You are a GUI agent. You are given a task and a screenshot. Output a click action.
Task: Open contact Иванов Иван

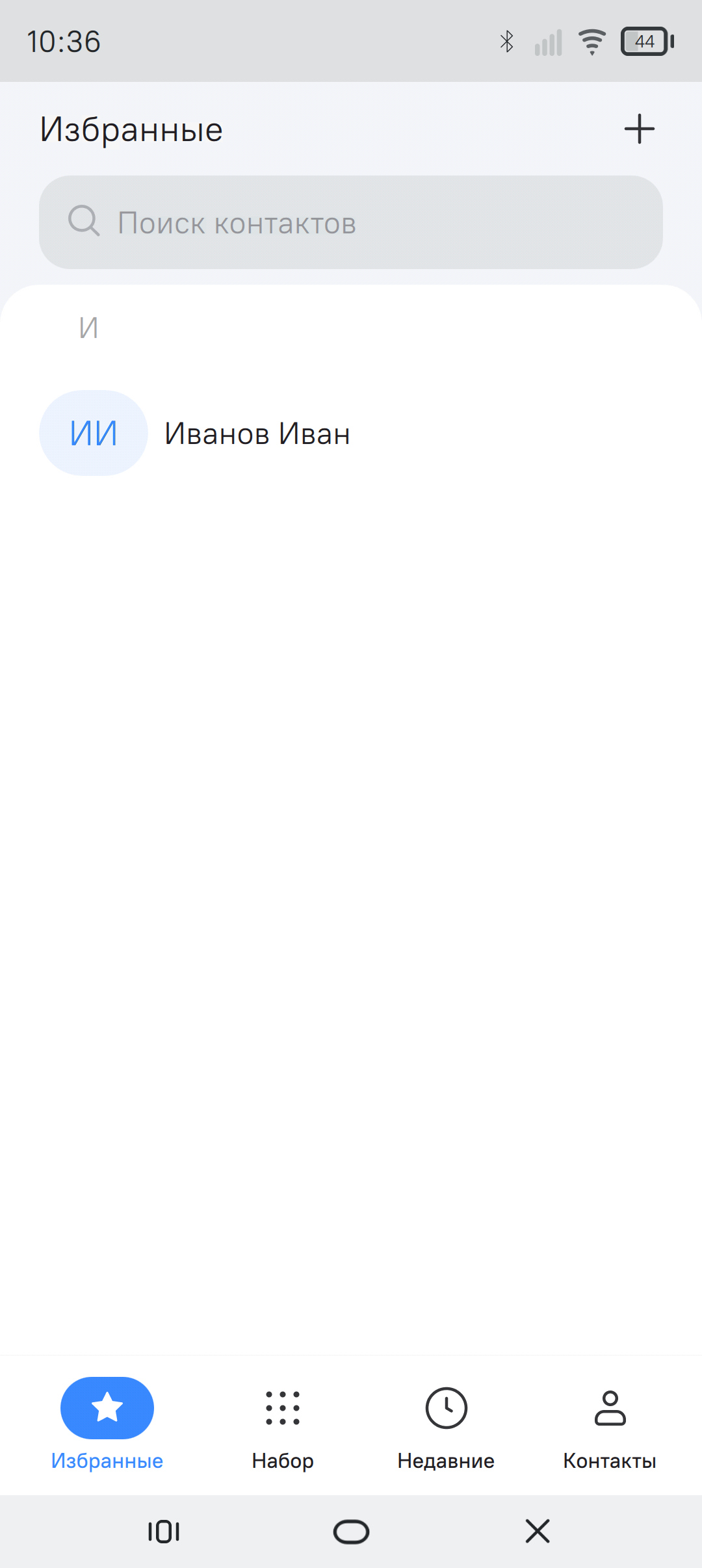coord(257,434)
